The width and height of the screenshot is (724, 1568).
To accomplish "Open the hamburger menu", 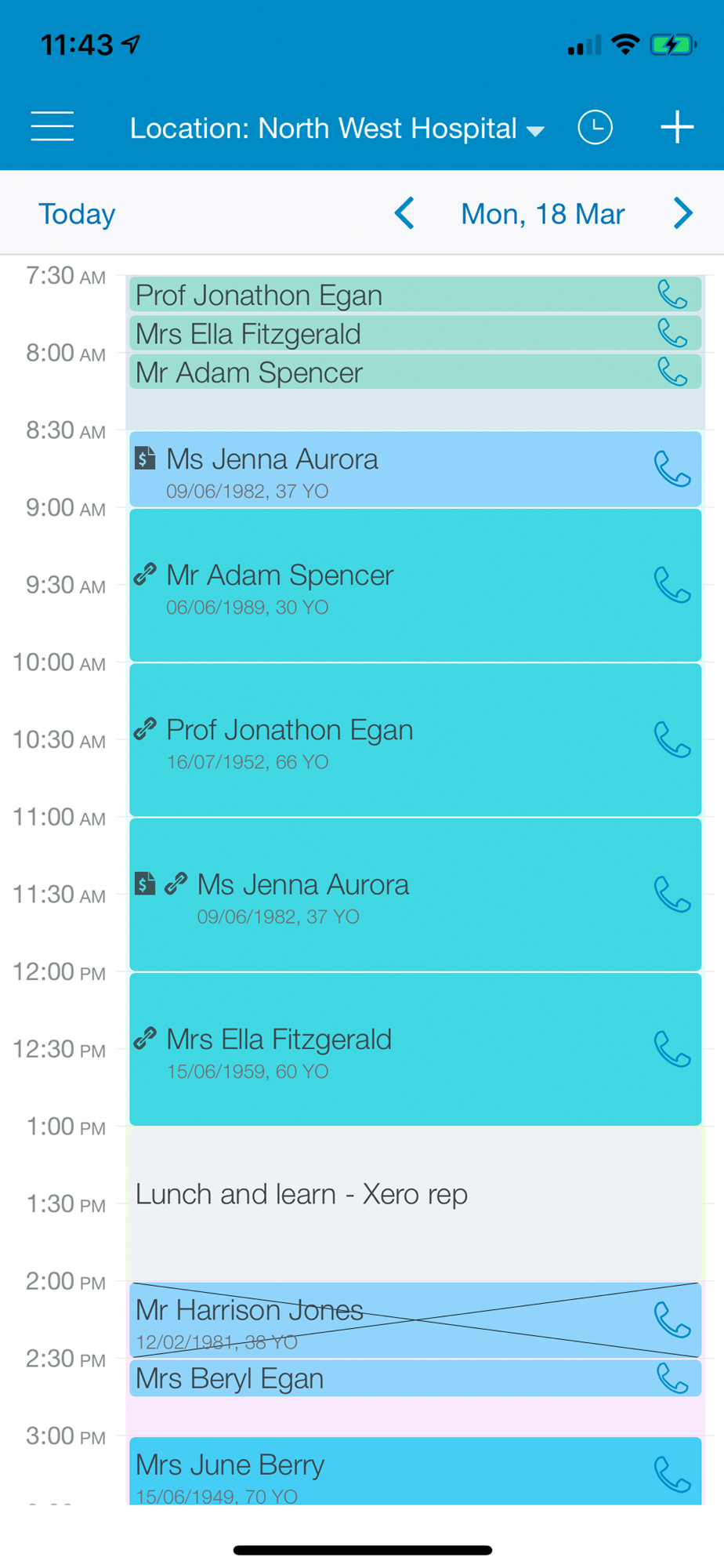I will click(x=52, y=127).
